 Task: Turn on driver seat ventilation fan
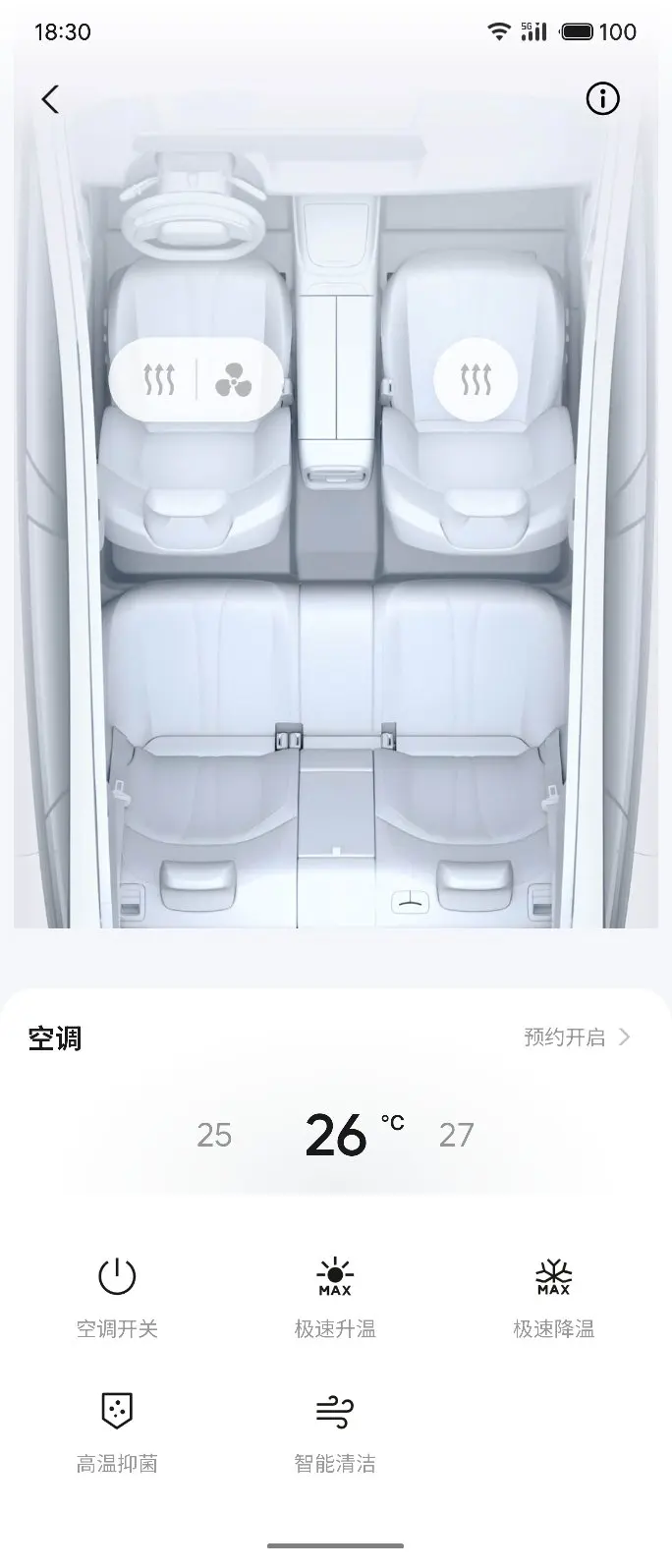tap(233, 379)
